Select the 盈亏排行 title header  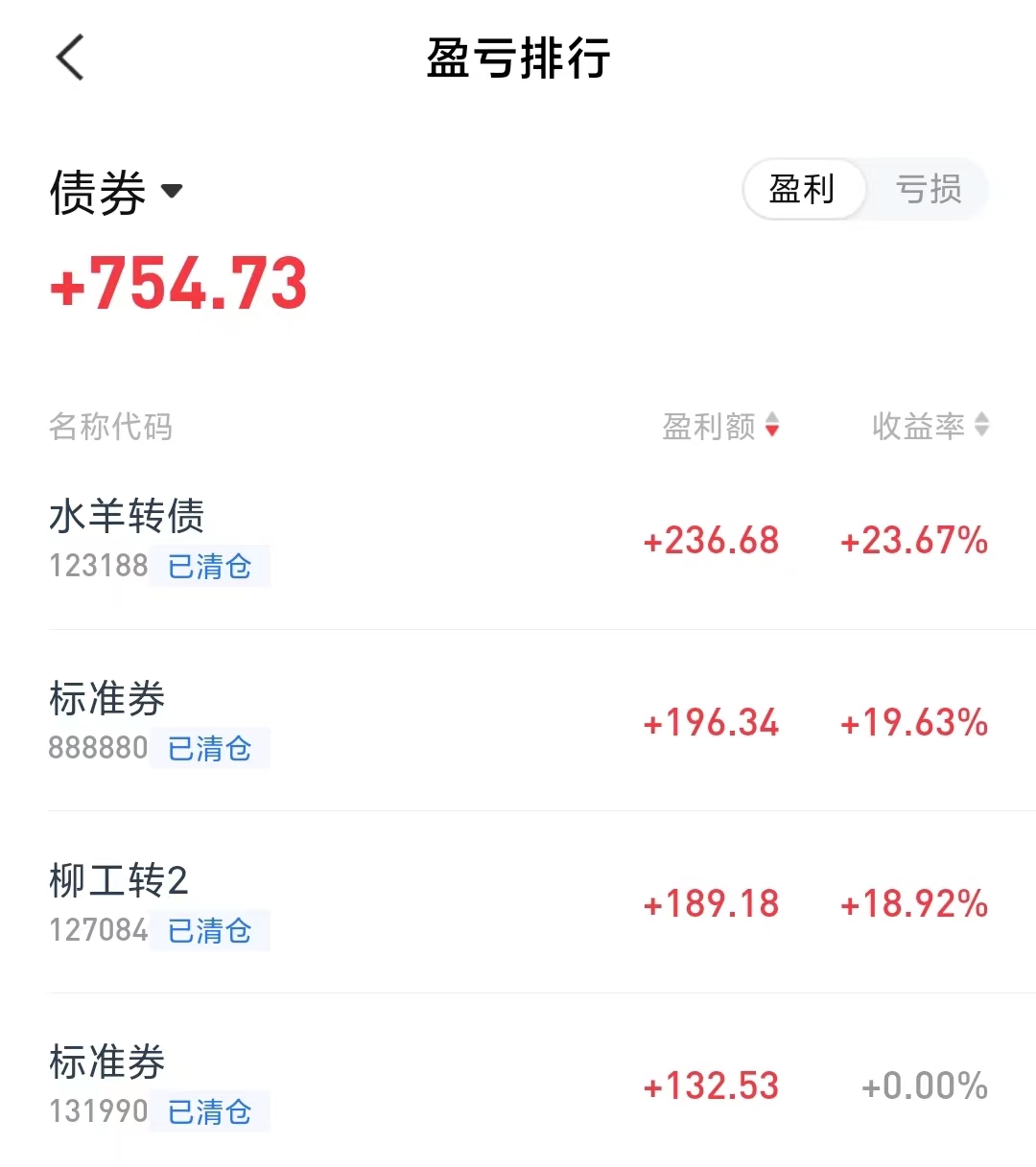[518, 58]
